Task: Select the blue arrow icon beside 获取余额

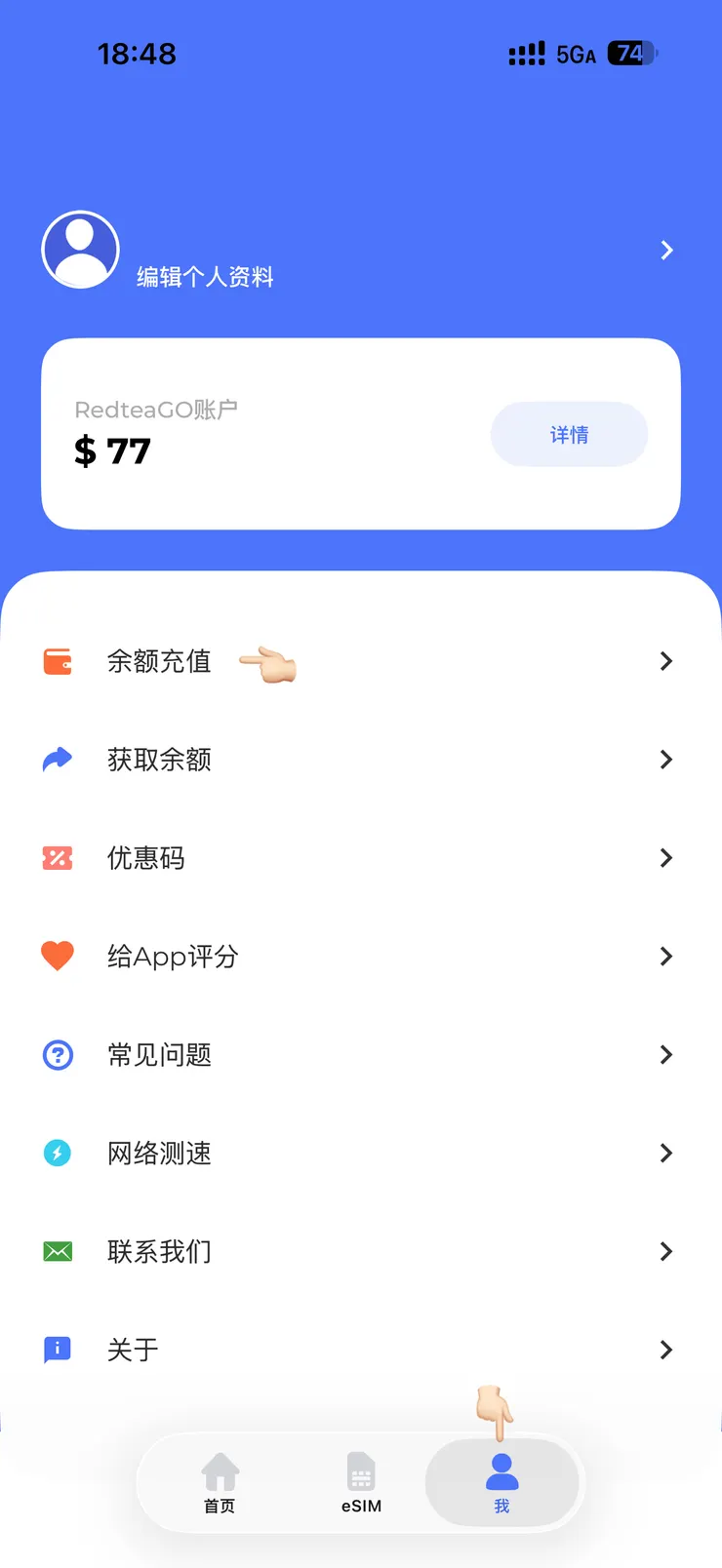Action: [x=58, y=760]
